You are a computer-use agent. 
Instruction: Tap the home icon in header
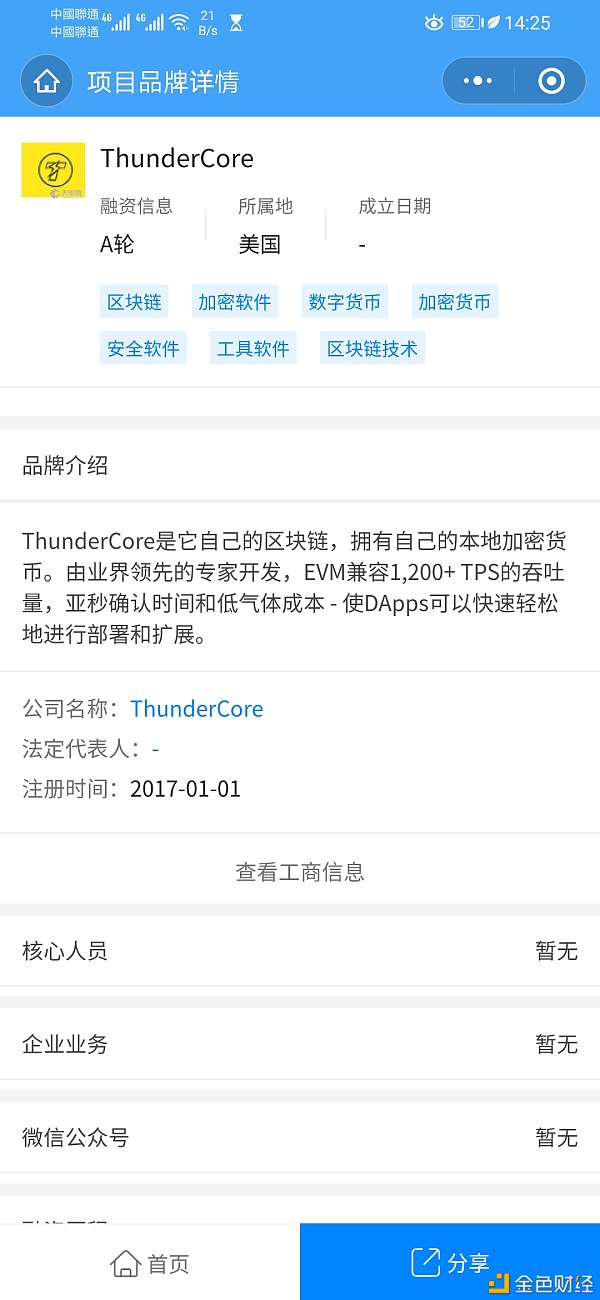pyautogui.click(x=47, y=81)
